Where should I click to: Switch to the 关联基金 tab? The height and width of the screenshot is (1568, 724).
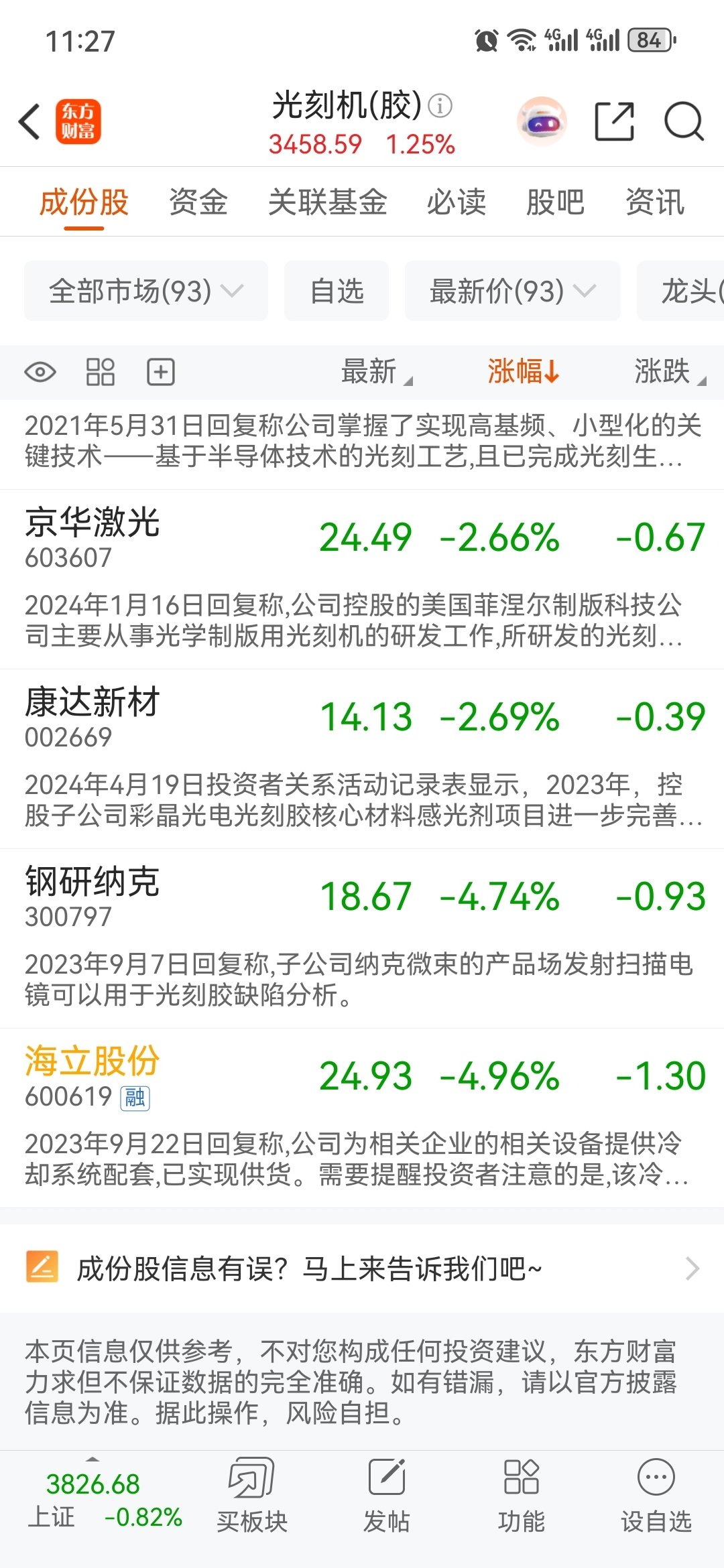point(328,202)
